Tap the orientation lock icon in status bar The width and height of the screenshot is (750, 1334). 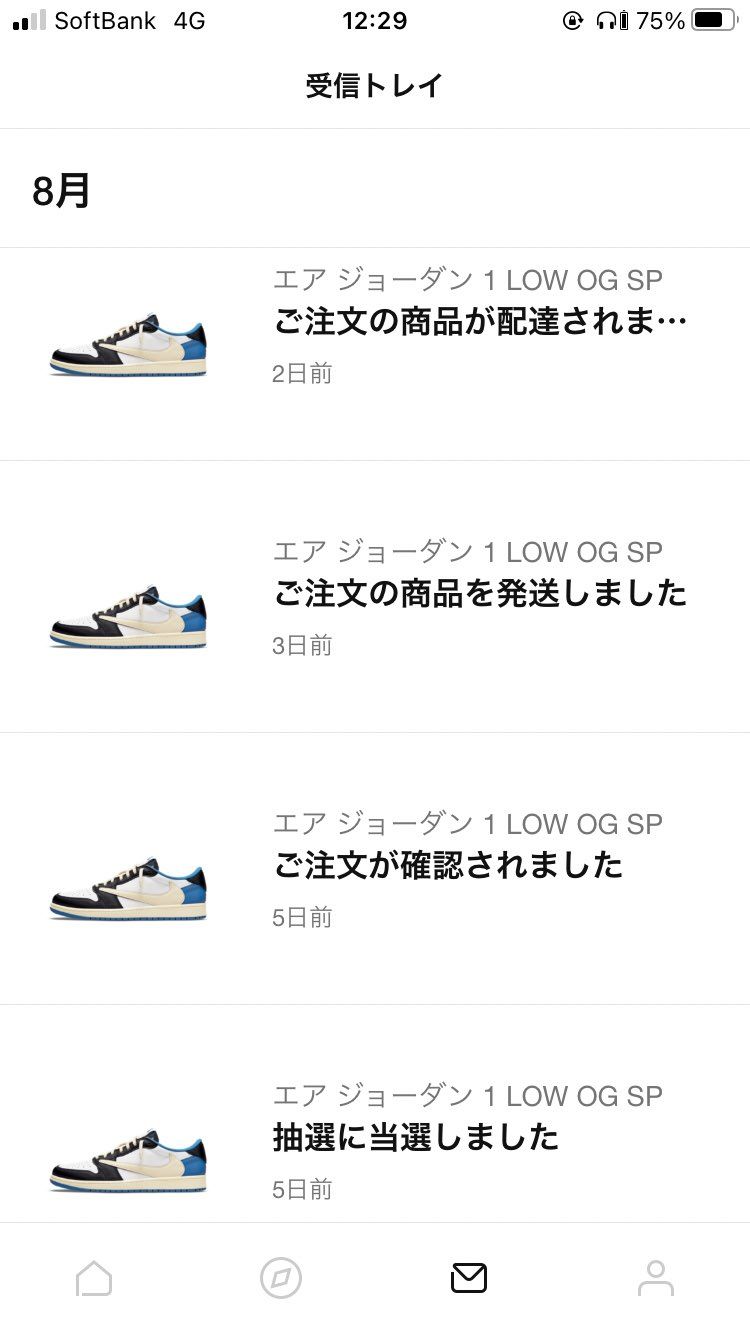tap(570, 19)
